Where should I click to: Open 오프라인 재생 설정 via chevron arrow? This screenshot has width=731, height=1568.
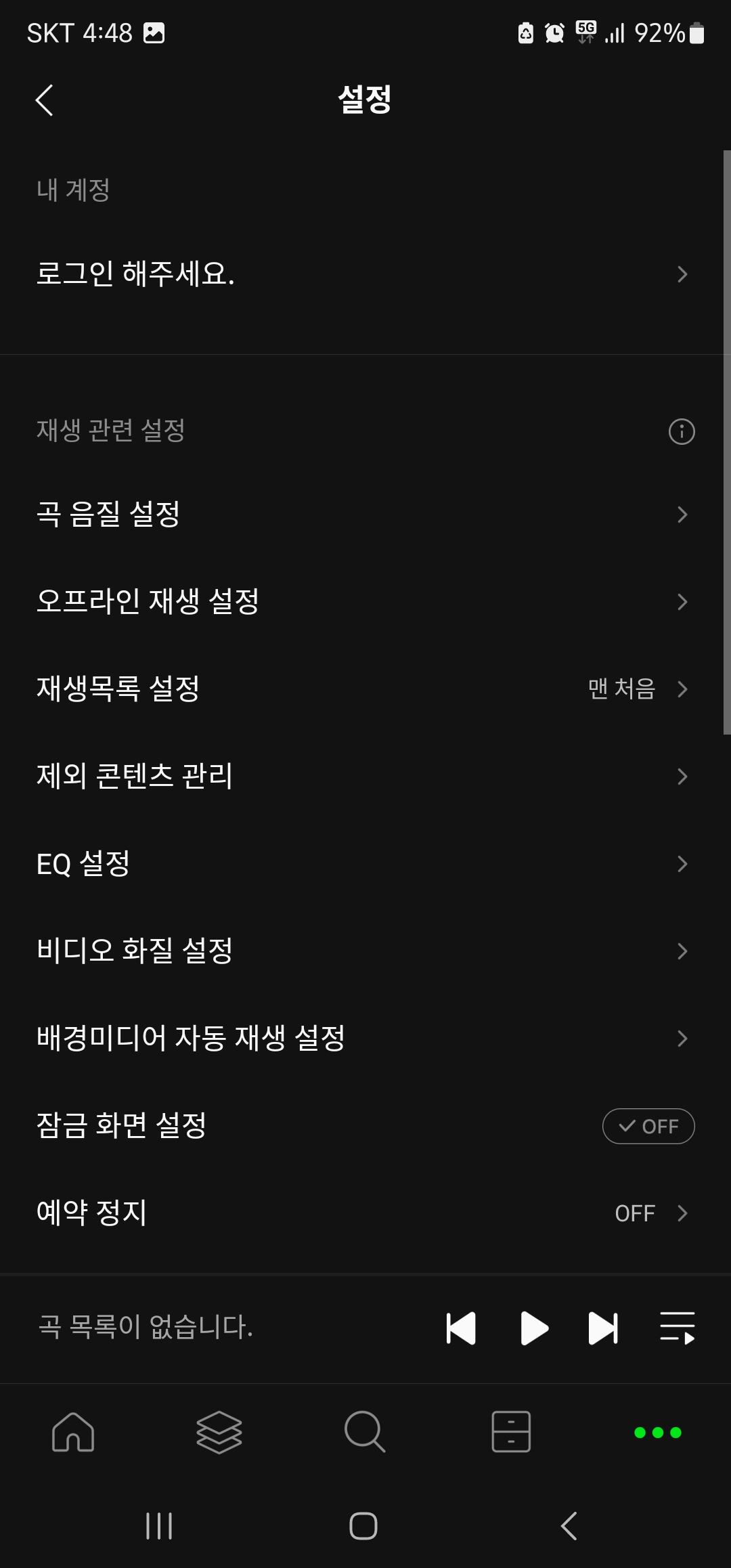click(x=682, y=601)
